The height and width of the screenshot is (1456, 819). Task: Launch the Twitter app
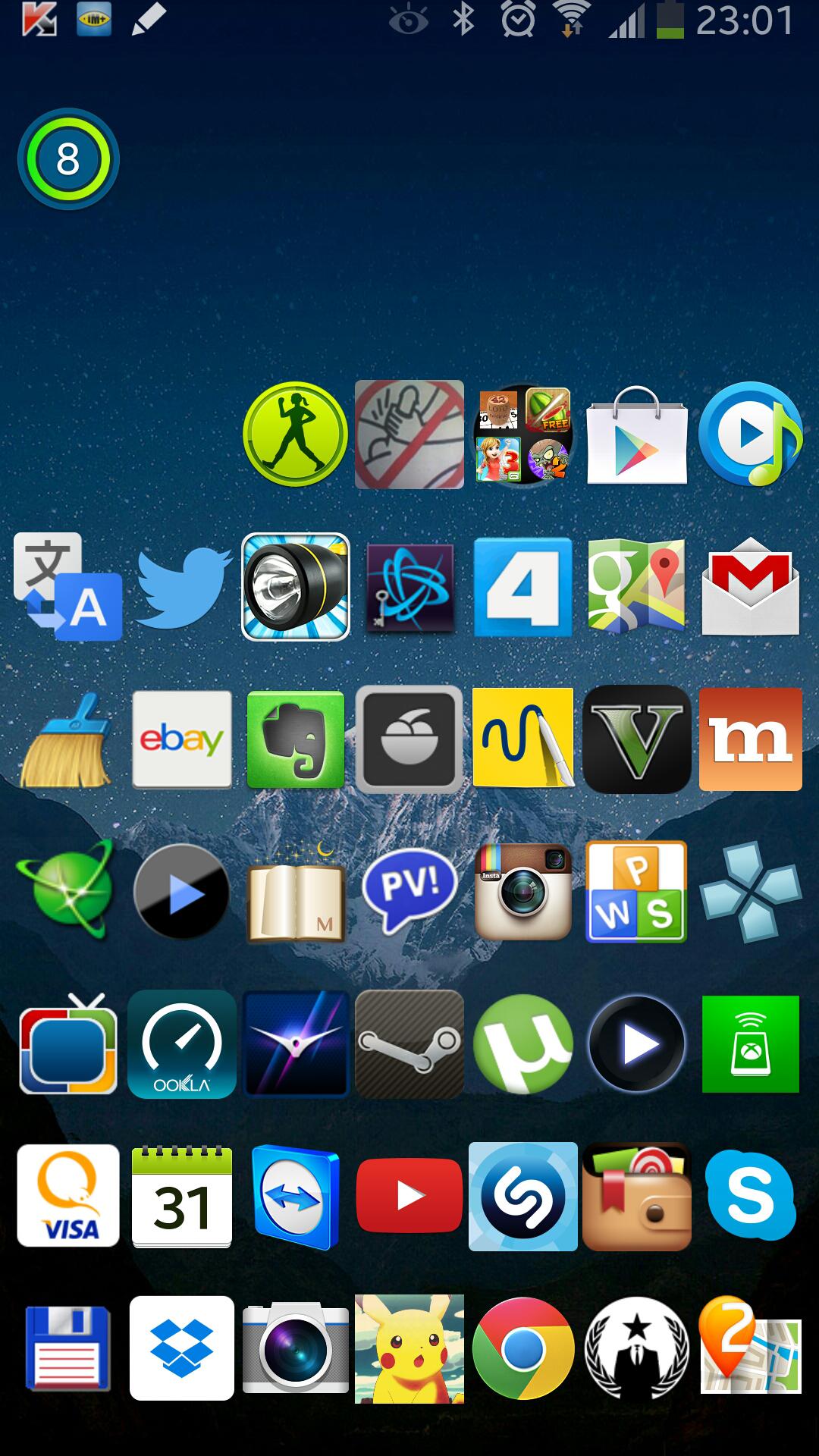click(x=182, y=587)
